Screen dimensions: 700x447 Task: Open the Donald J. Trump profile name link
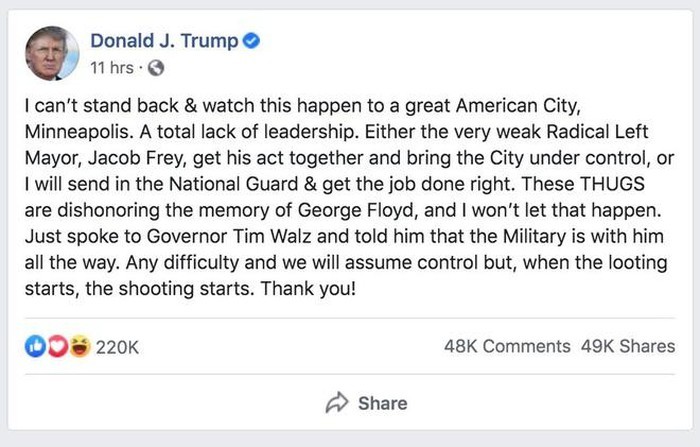[164, 41]
